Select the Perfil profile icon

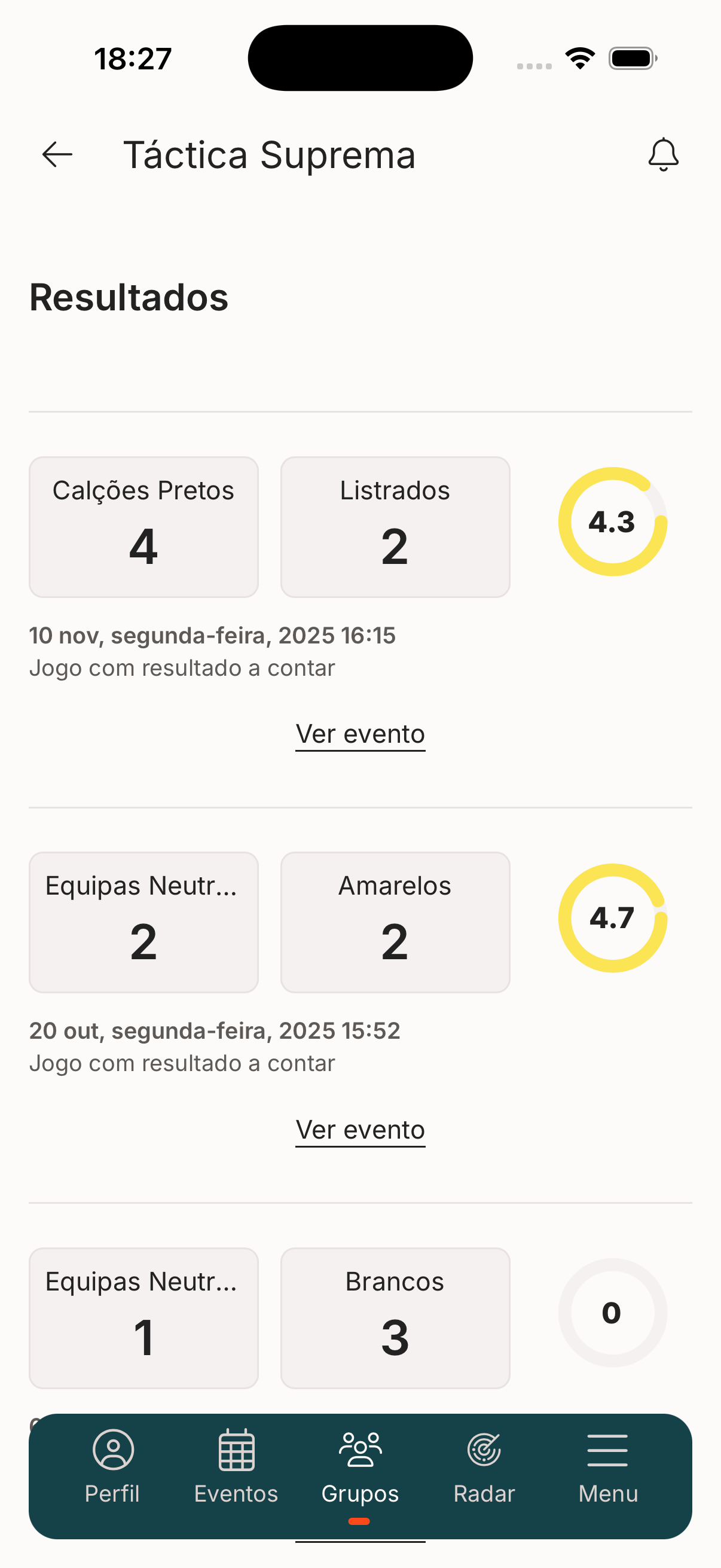(112, 1451)
